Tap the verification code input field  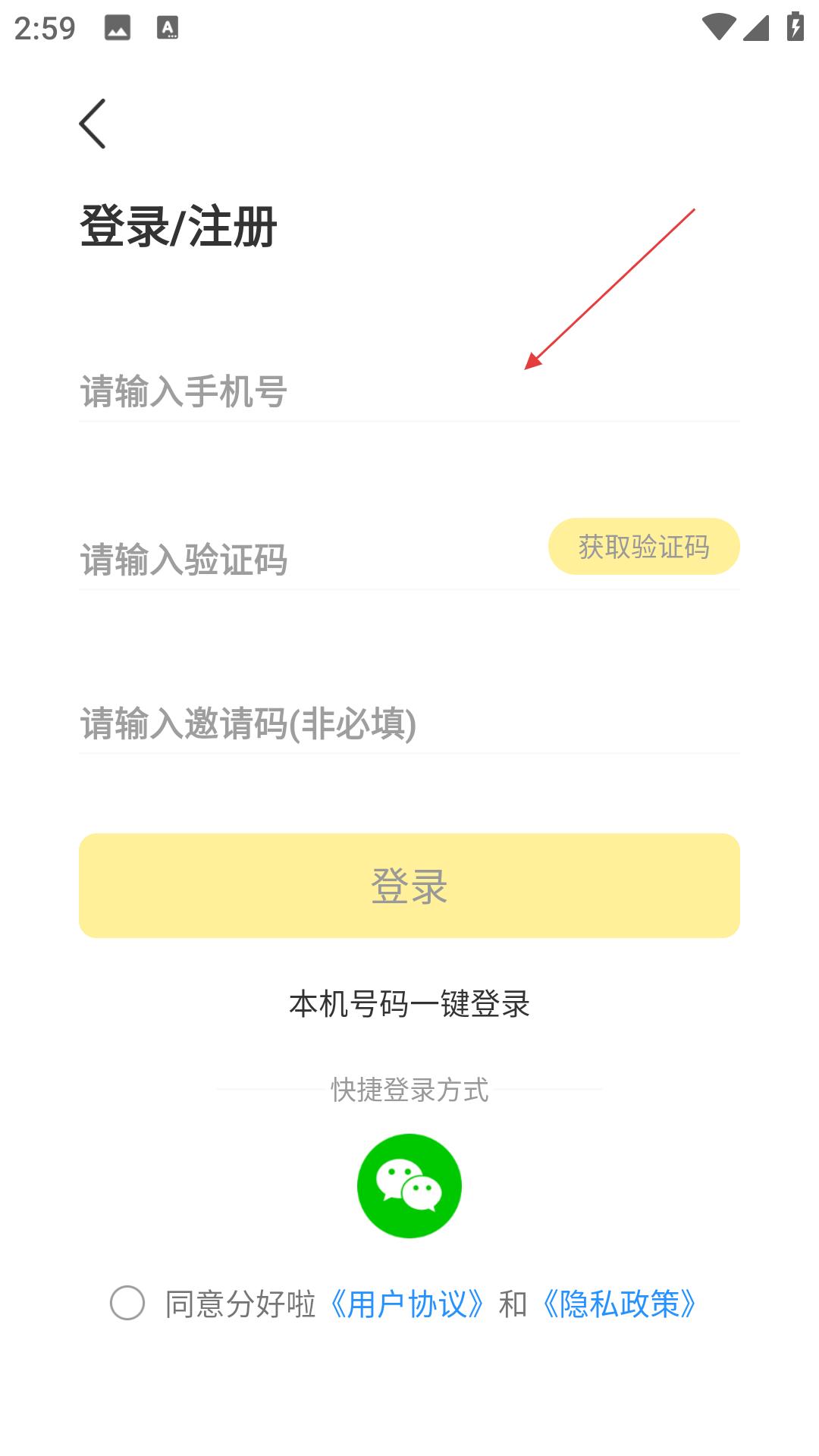[311, 560]
